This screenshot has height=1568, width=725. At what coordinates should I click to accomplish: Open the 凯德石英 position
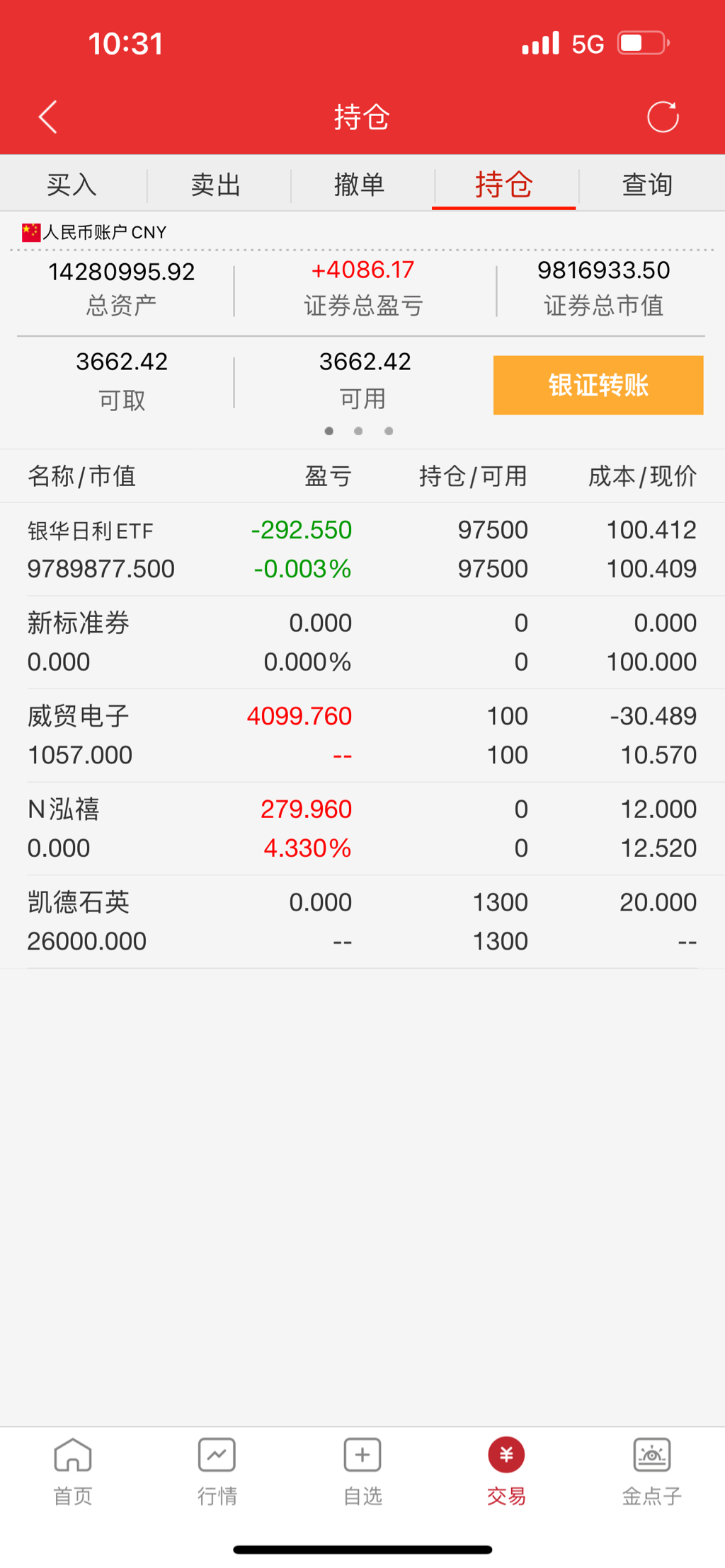pos(362,921)
